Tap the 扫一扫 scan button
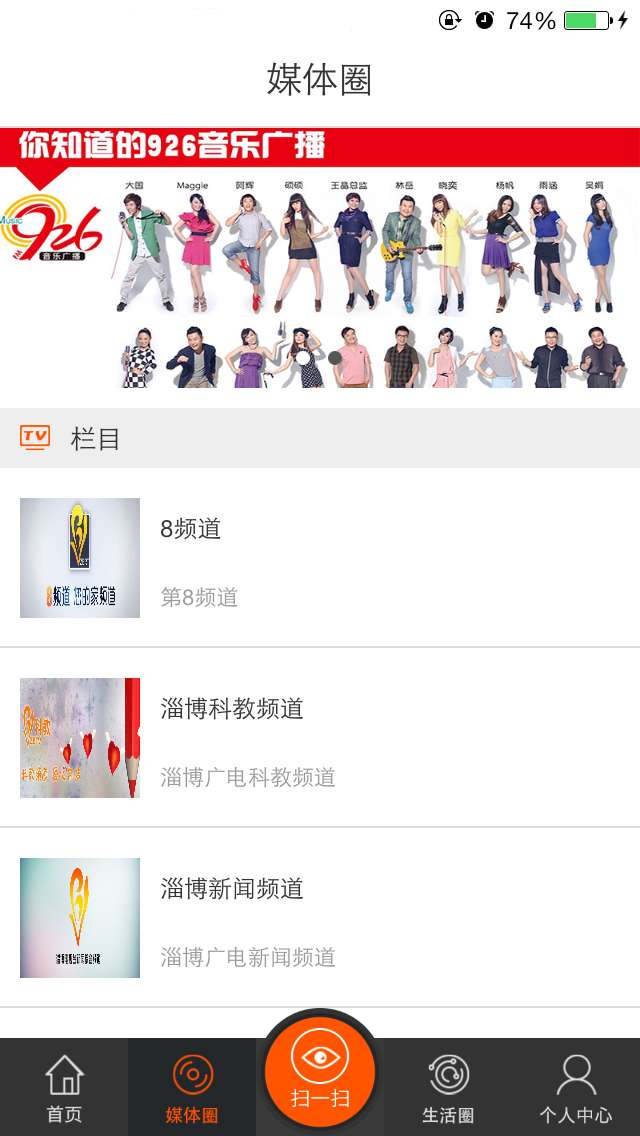Viewport: 640px width, 1136px height. 320,1072
